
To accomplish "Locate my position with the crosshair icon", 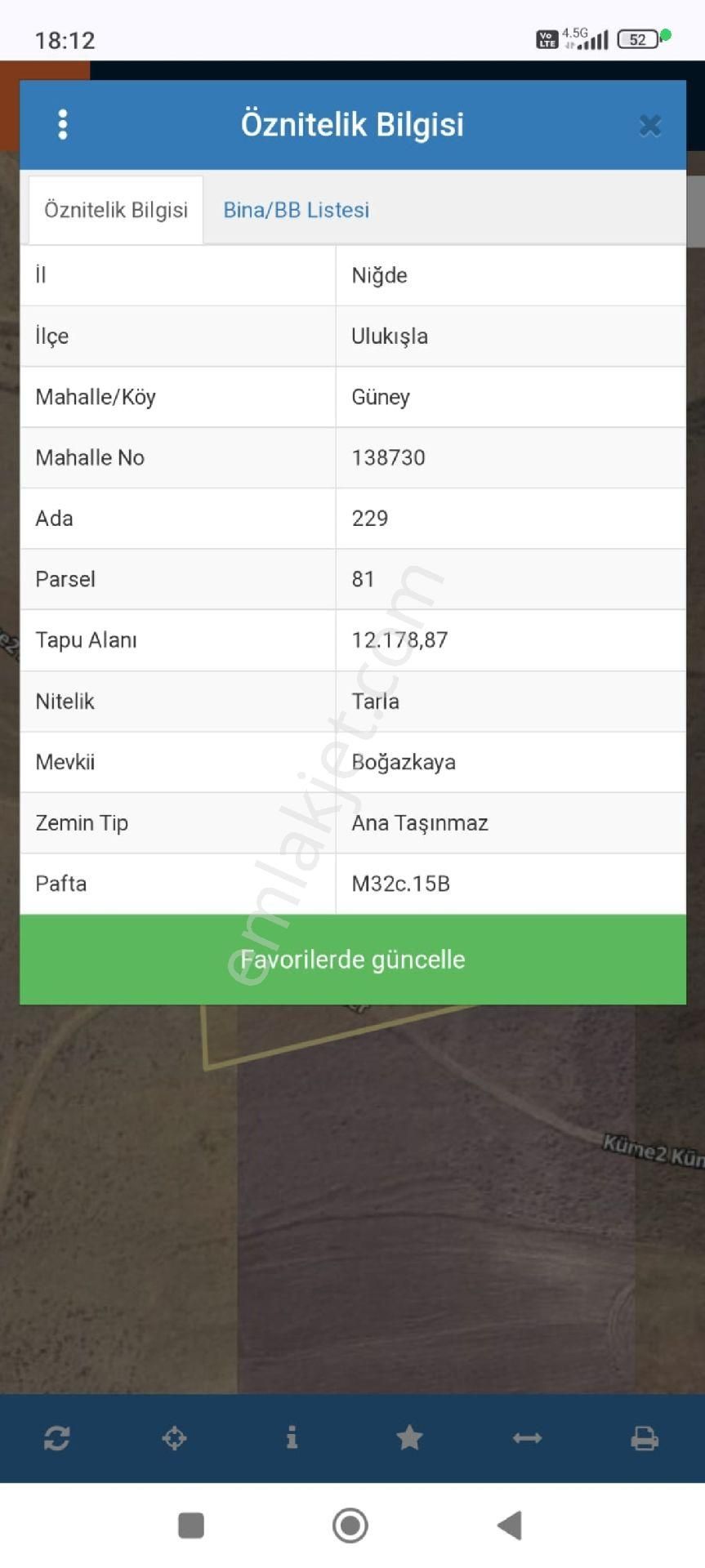I will coord(174,1438).
